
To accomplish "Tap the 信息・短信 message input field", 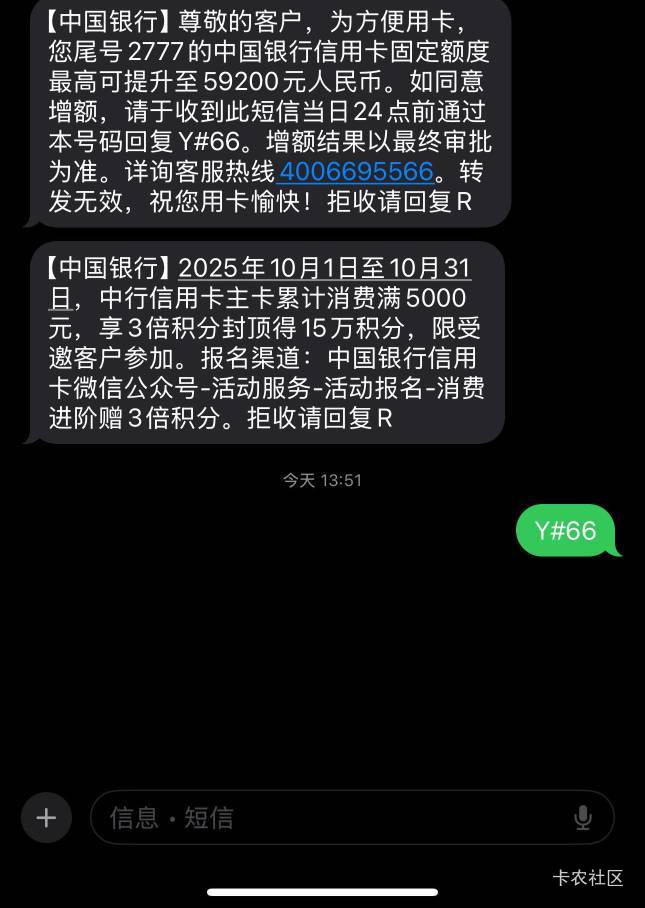I will click(x=330, y=818).
